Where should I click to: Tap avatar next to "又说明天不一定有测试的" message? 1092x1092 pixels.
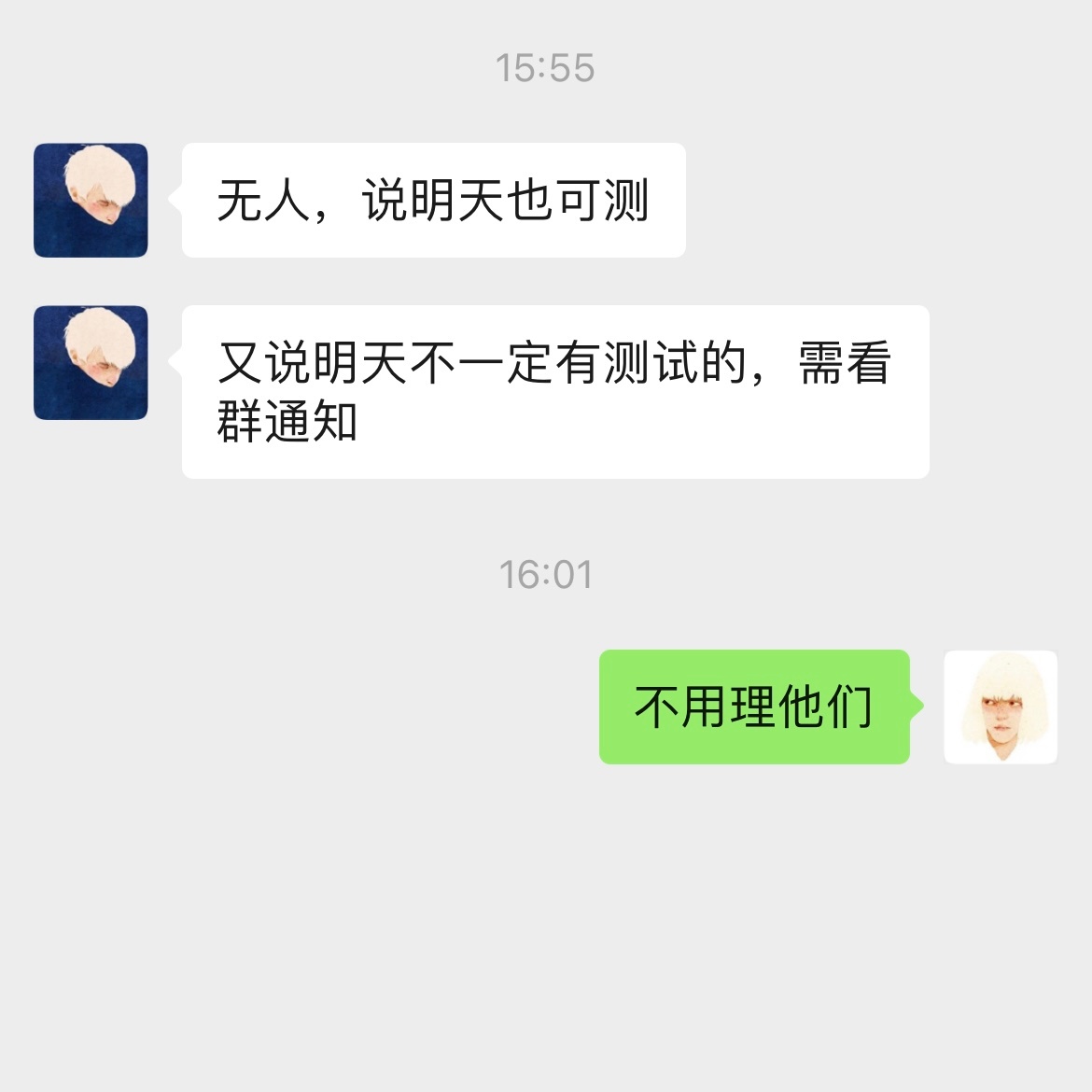tap(91, 362)
